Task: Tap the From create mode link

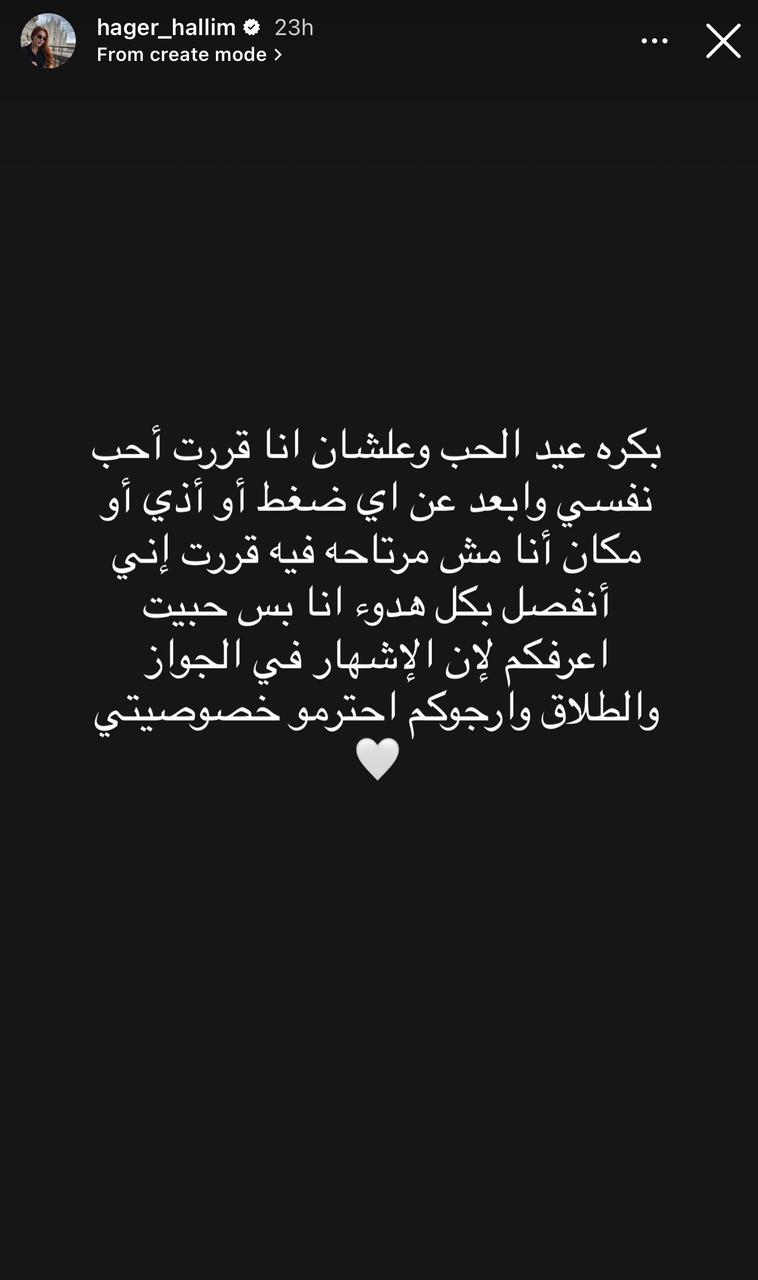Action: coord(189,55)
